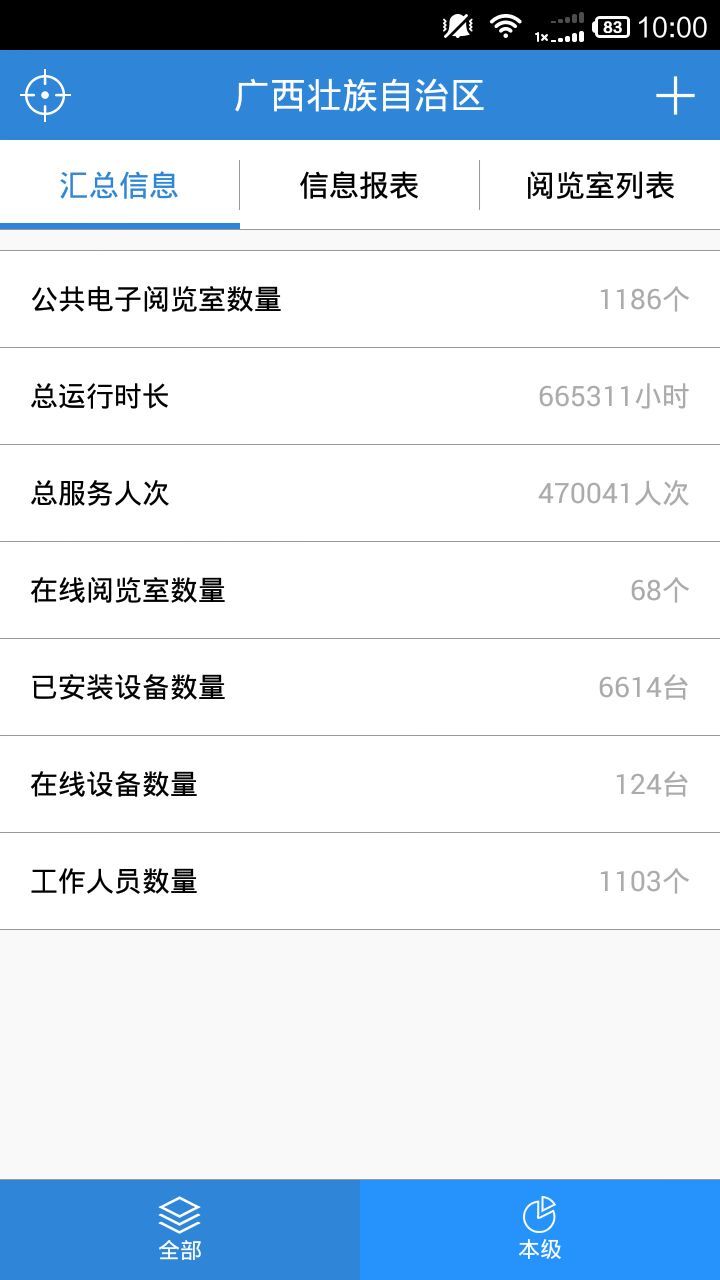Open the 阅览室列表 tab
The image size is (720, 1280).
click(x=600, y=185)
